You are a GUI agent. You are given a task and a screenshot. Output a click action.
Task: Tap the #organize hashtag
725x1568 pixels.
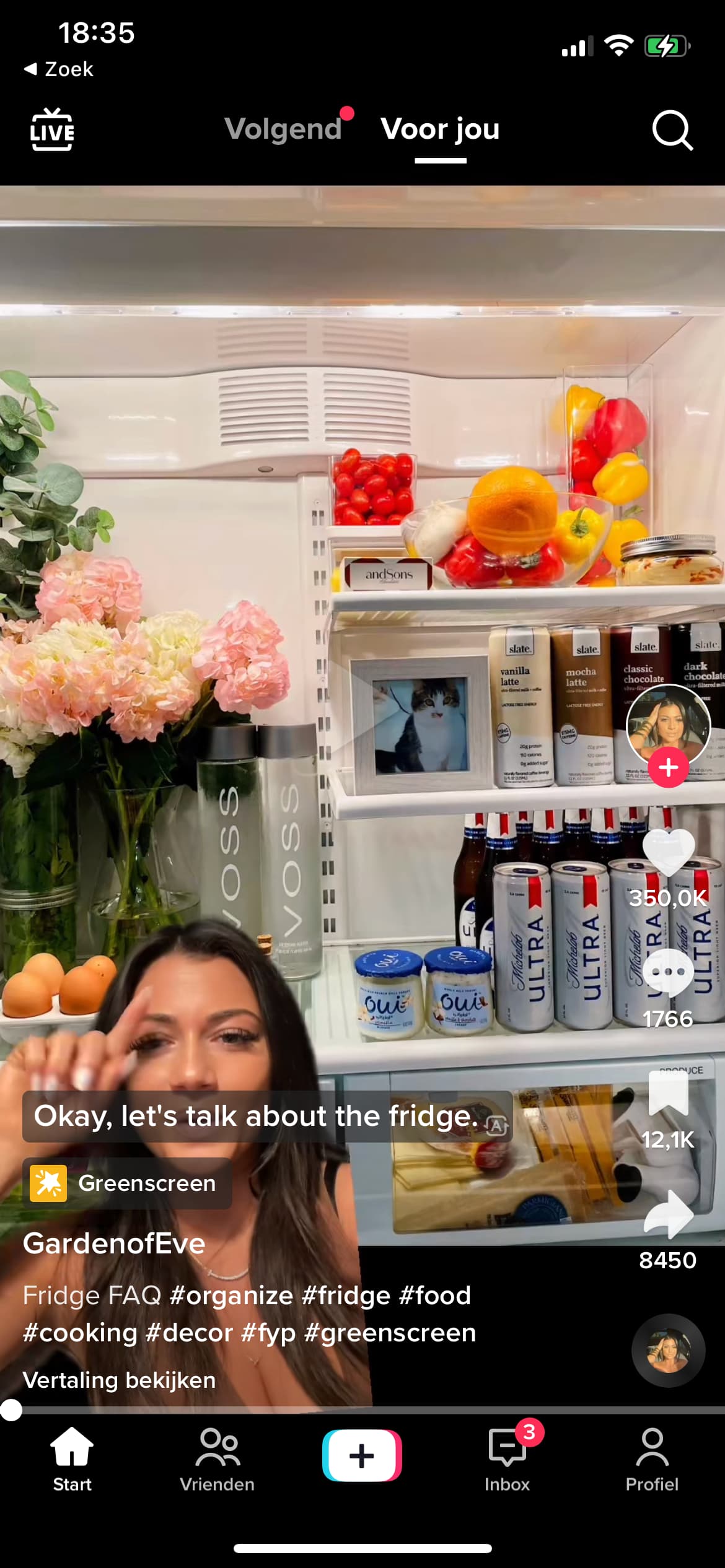231,1295
